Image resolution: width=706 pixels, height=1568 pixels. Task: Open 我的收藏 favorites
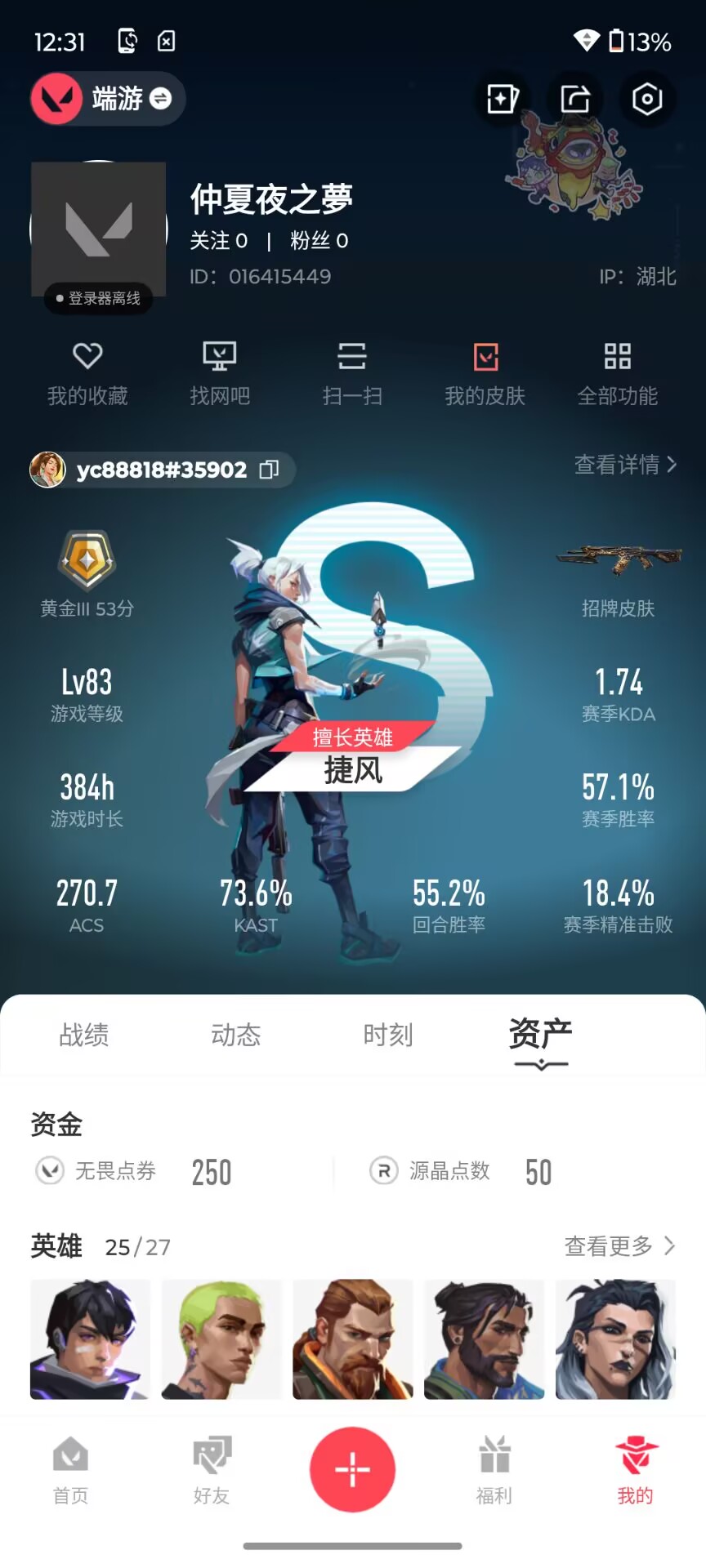pyautogui.click(x=87, y=374)
